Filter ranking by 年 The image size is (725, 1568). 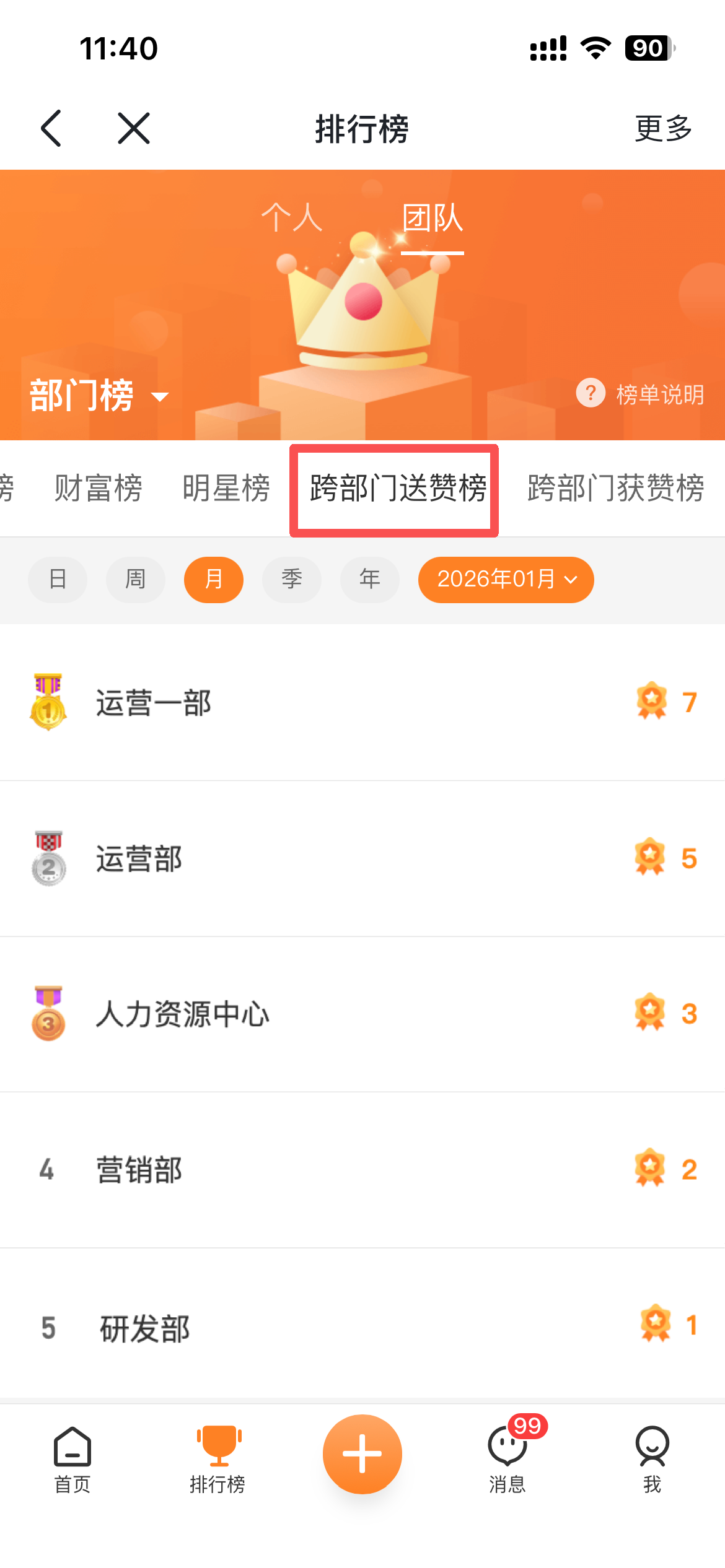(370, 580)
